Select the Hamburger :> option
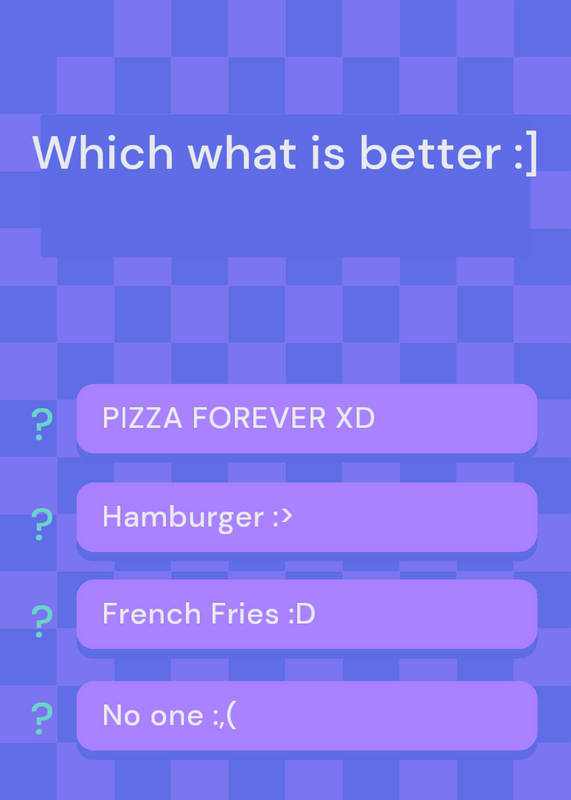 pos(307,517)
